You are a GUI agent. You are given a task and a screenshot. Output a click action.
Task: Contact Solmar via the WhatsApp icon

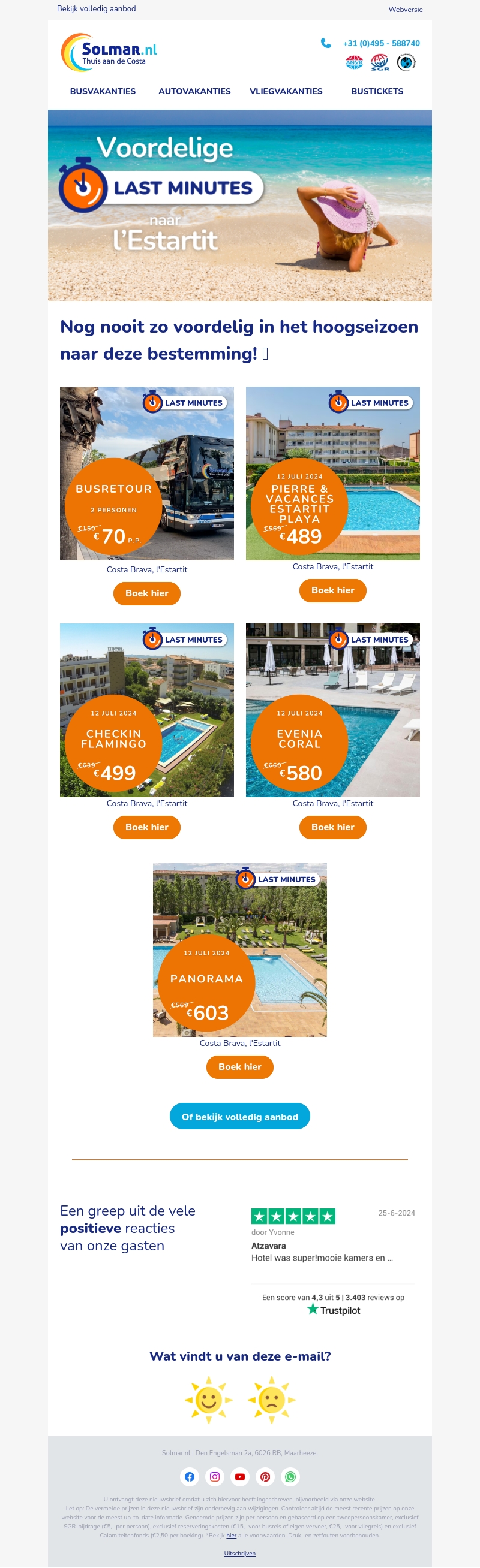click(x=290, y=1477)
